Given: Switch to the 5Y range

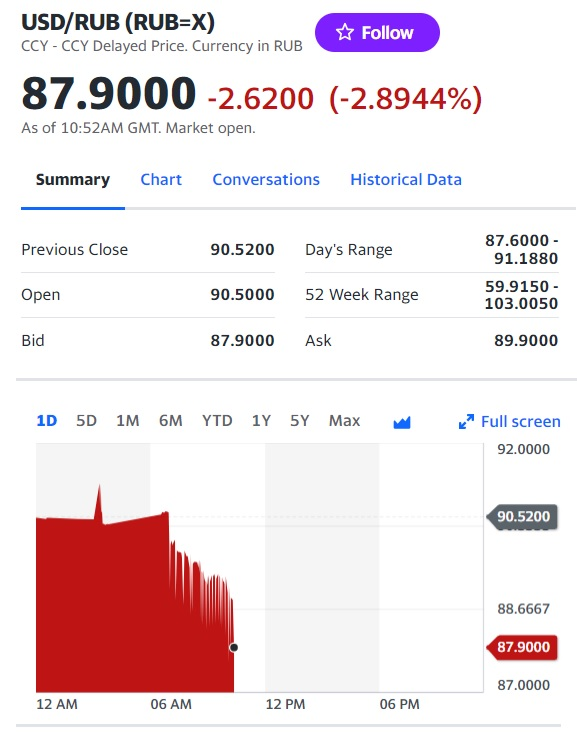Looking at the screenshot, I should point(300,421).
